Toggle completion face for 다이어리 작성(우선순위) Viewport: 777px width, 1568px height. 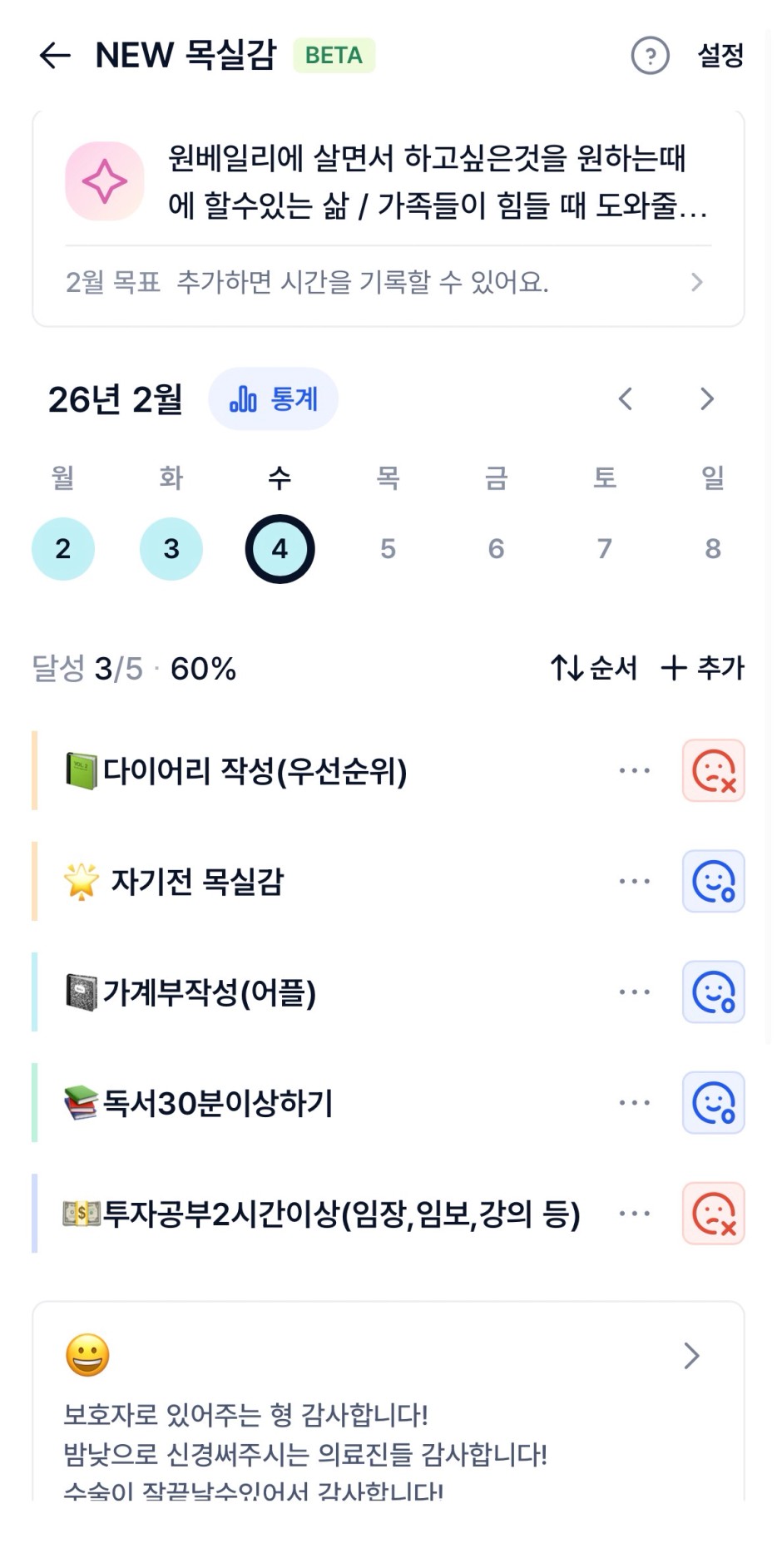click(714, 771)
